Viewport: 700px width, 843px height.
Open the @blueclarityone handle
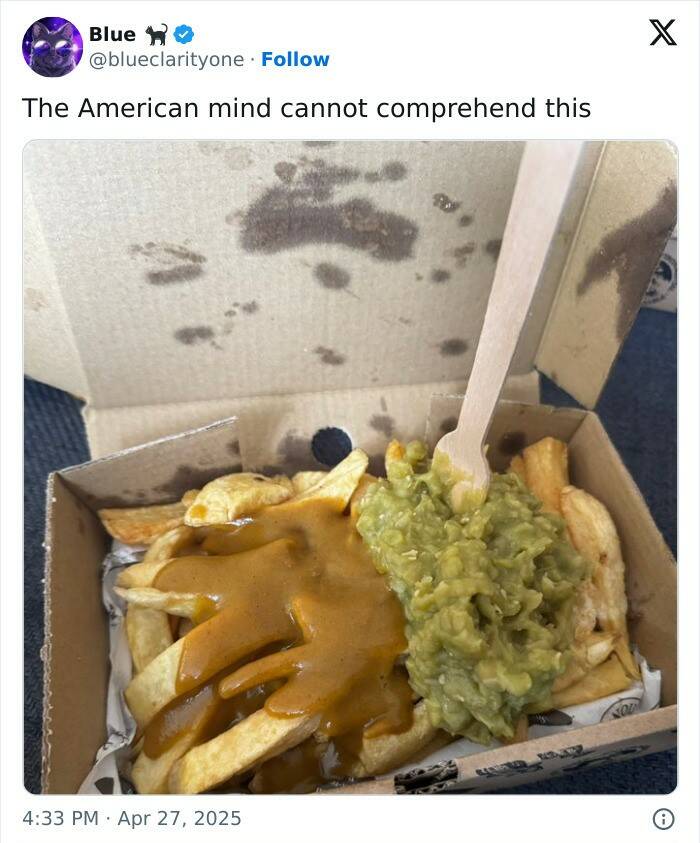pyautogui.click(x=166, y=60)
